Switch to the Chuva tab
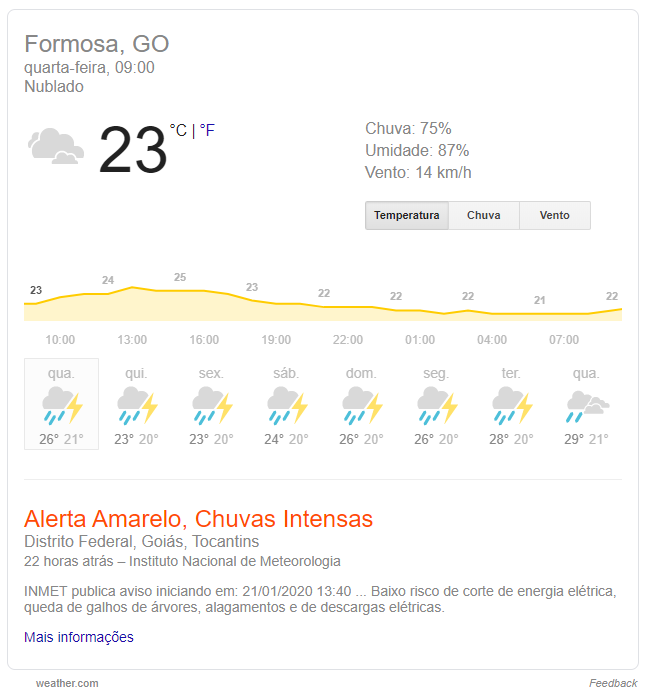 click(x=483, y=215)
